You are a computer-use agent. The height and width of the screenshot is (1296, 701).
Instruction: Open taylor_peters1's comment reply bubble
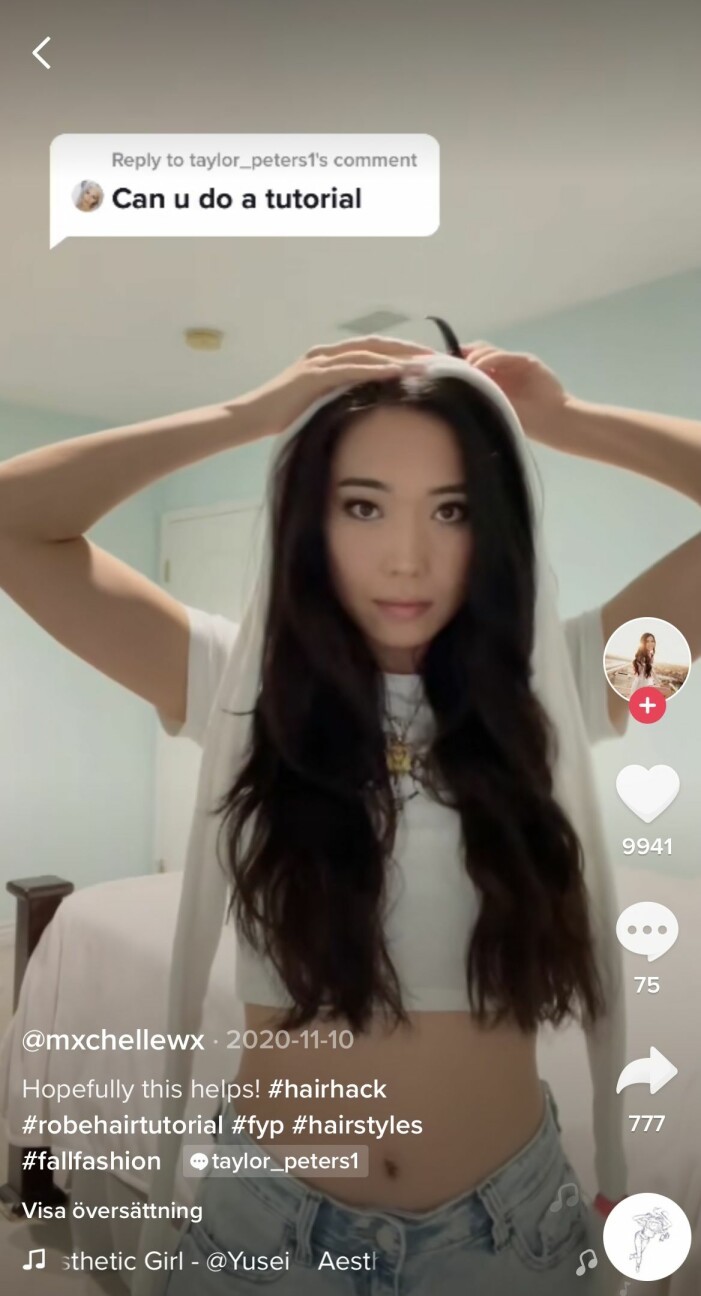point(245,186)
